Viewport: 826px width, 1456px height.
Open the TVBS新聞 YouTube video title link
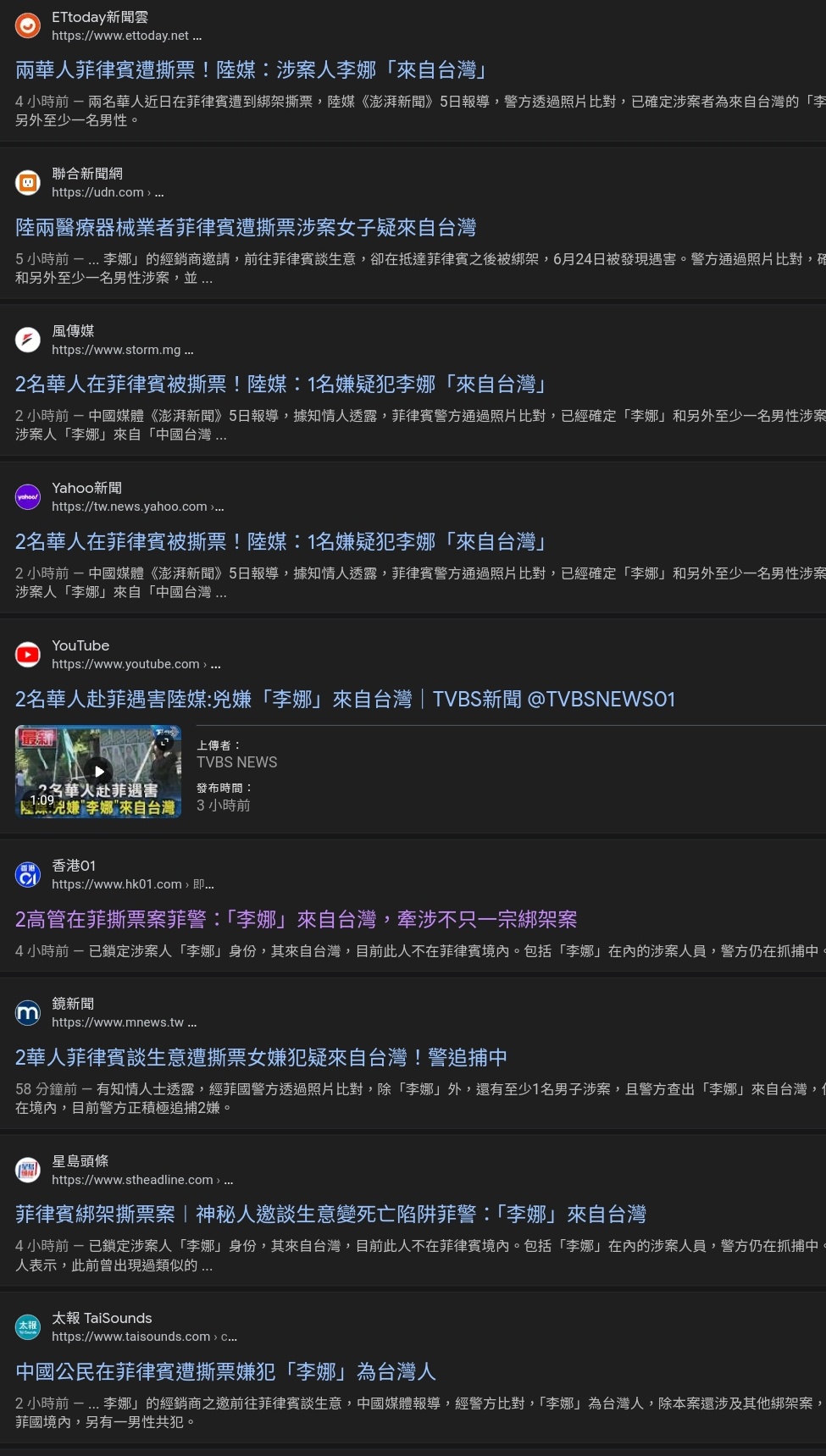pyautogui.click(x=345, y=700)
